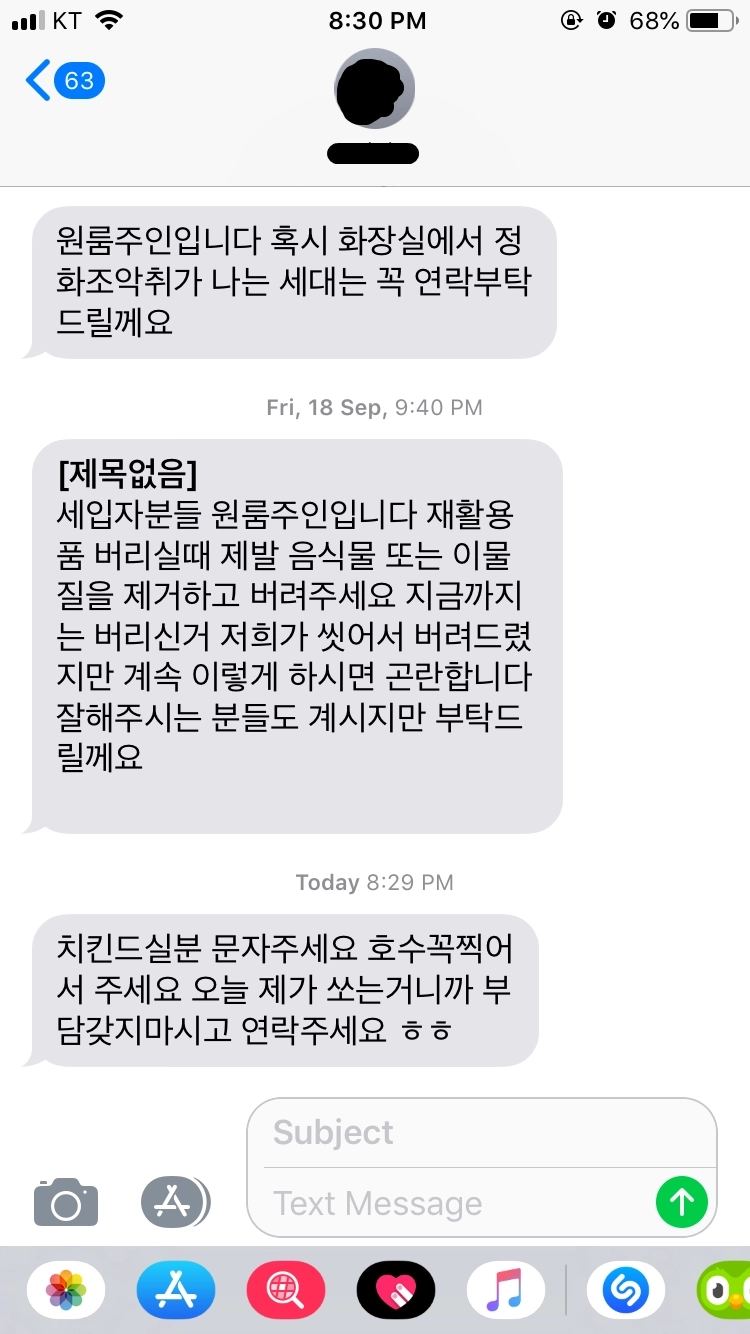Open the iMessage App Store icon
The image size is (750, 1334).
pyautogui.click(x=176, y=1203)
